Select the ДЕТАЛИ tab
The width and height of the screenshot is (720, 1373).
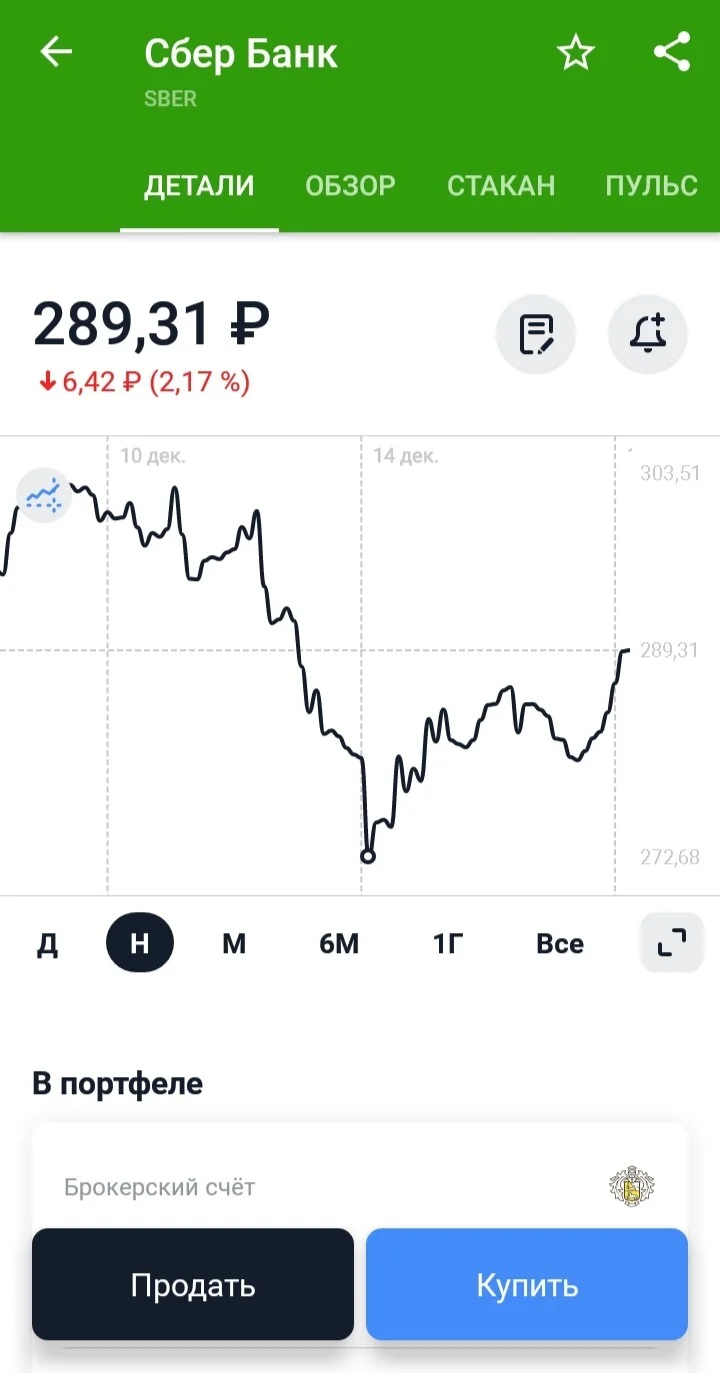(199, 186)
